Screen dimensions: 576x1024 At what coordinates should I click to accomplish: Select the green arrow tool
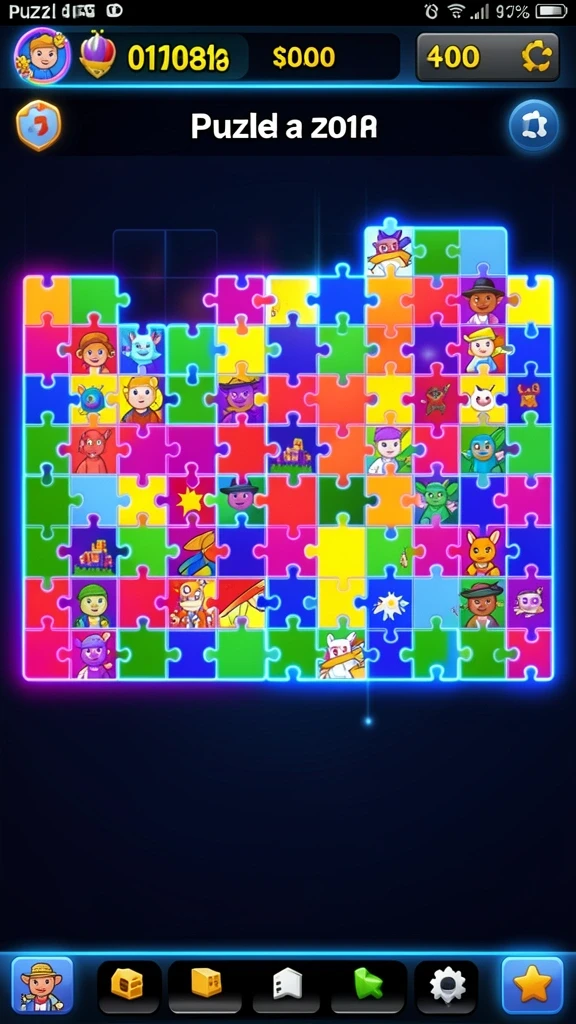367,985
